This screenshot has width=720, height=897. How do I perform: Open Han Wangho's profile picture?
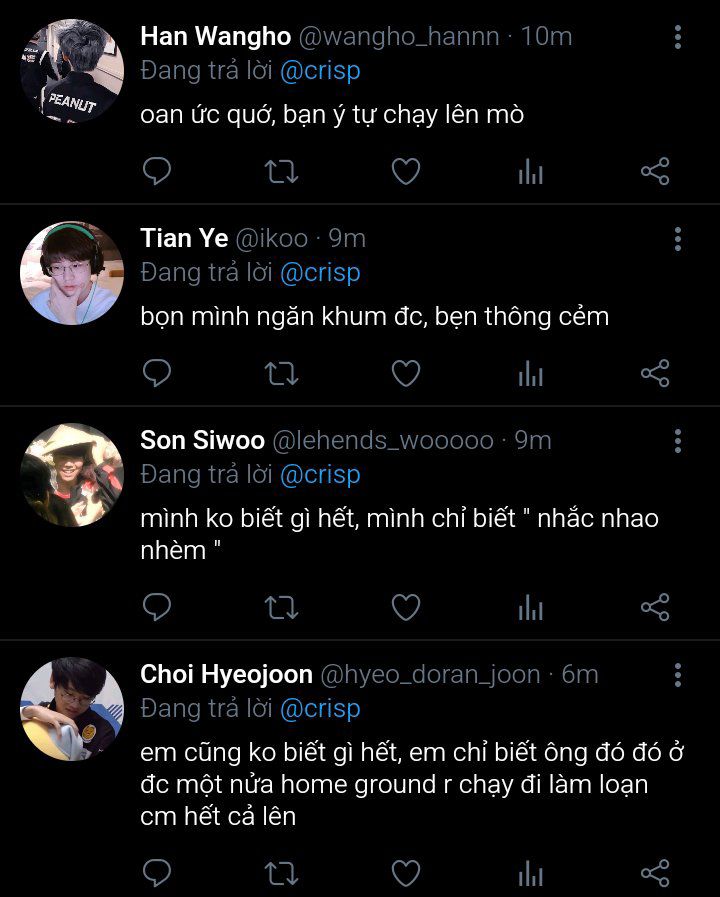click(72, 71)
